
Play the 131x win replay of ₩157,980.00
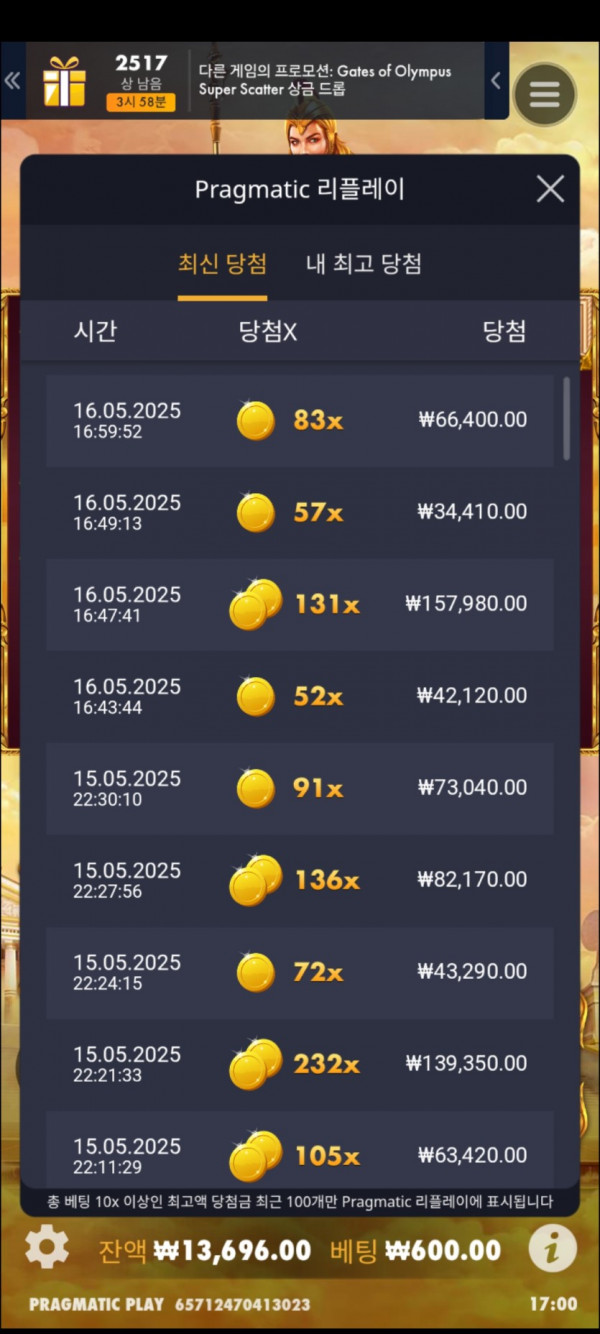[x=300, y=604]
